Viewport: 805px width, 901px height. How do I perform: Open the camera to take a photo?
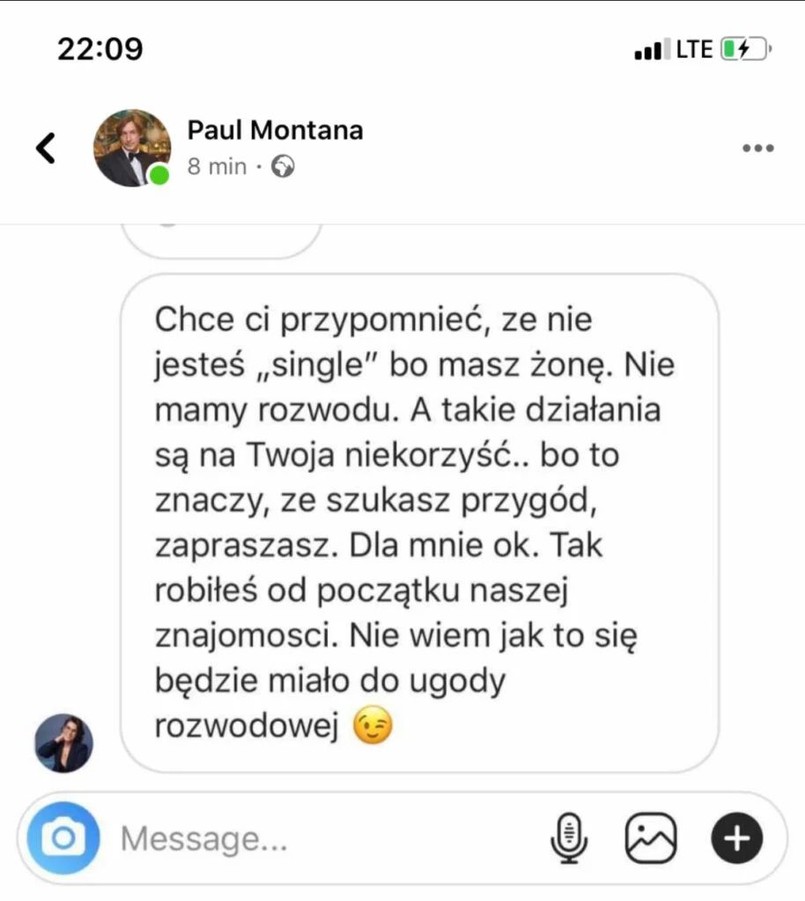(x=61, y=839)
